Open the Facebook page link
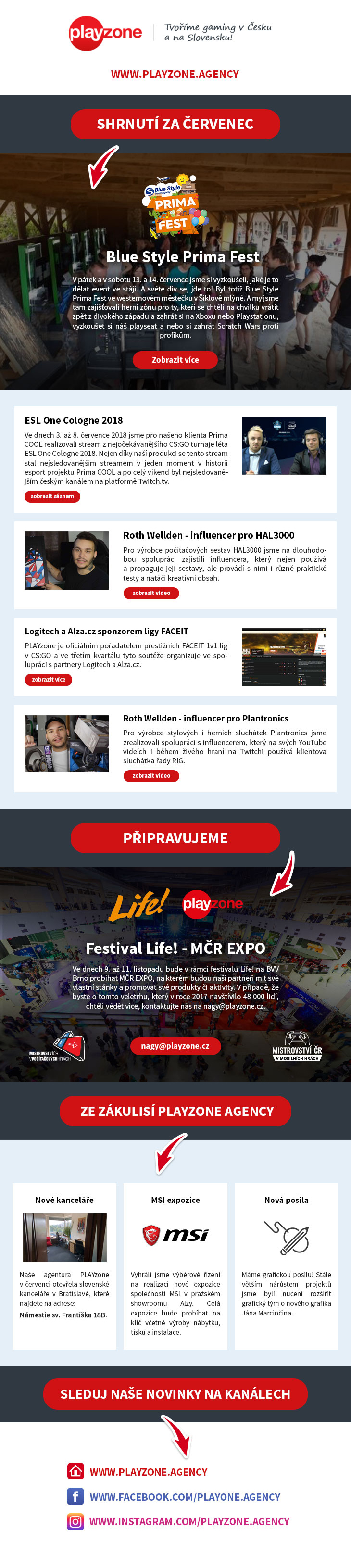Screen dimensions: 351x1568 tap(185, 1497)
